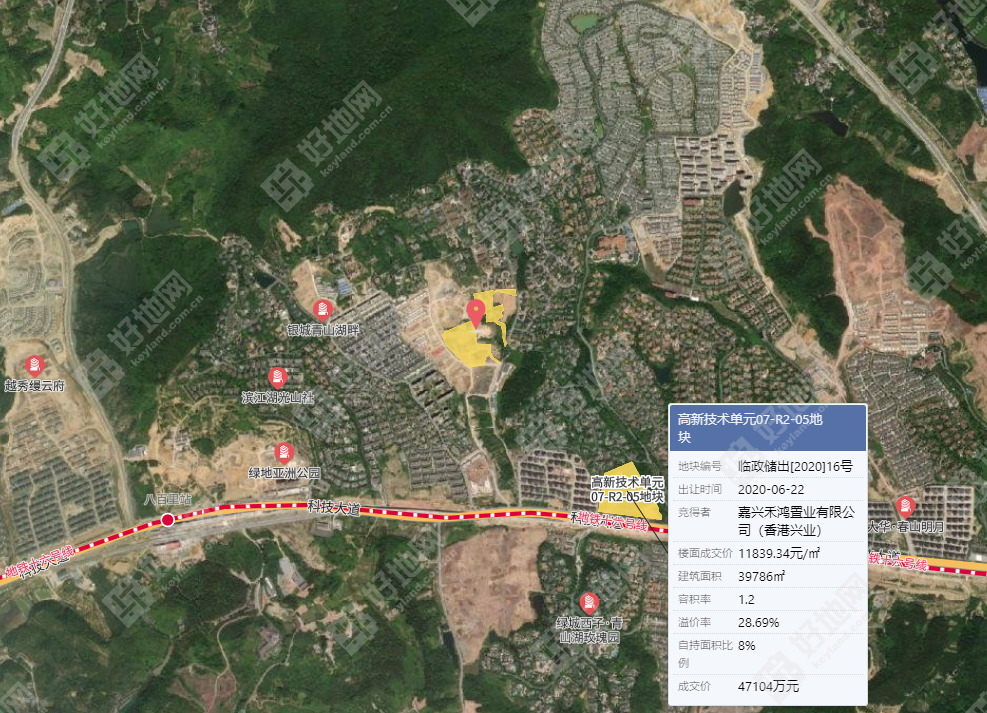Open the 银城青山湖畔 project marker
The height and width of the screenshot is (713, 987).
pyautogui.click(x=322, y=309)
